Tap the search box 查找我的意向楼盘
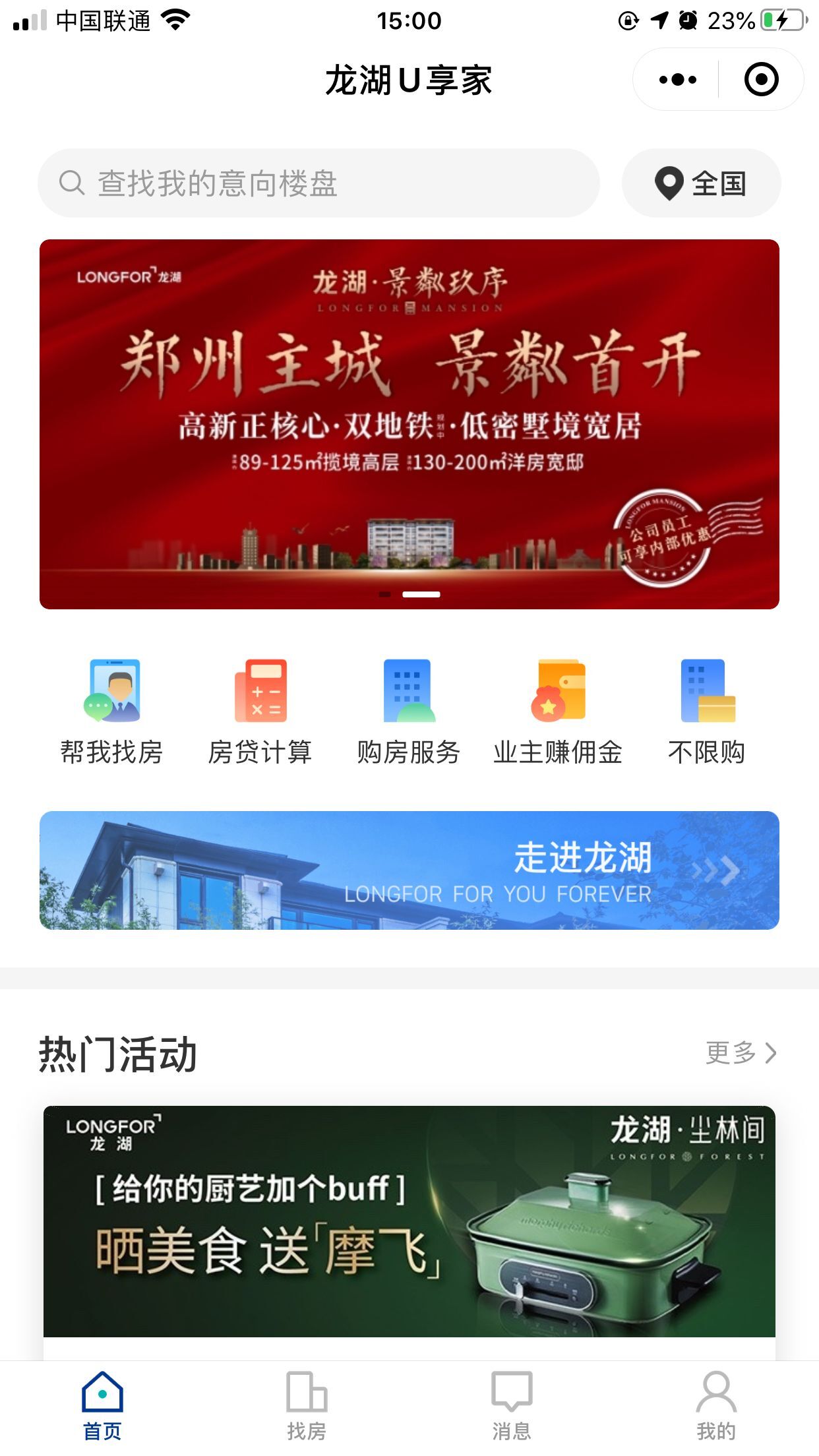The width and height of the screenshot is (819, 1456). tap(318, 183)
